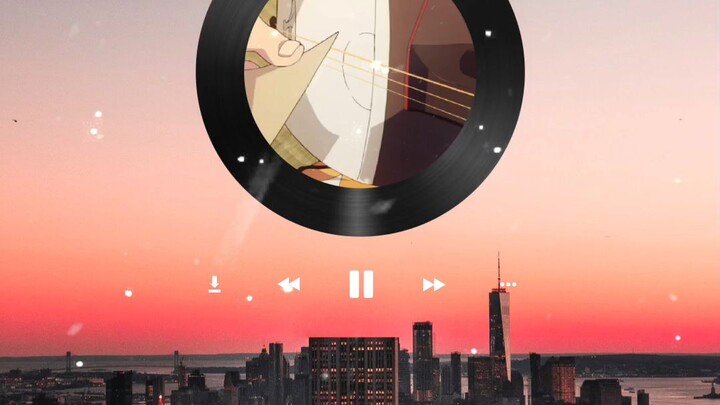Pause the playing track
The width and height of the screenshot is (720, 405).
tap(361, 284)
